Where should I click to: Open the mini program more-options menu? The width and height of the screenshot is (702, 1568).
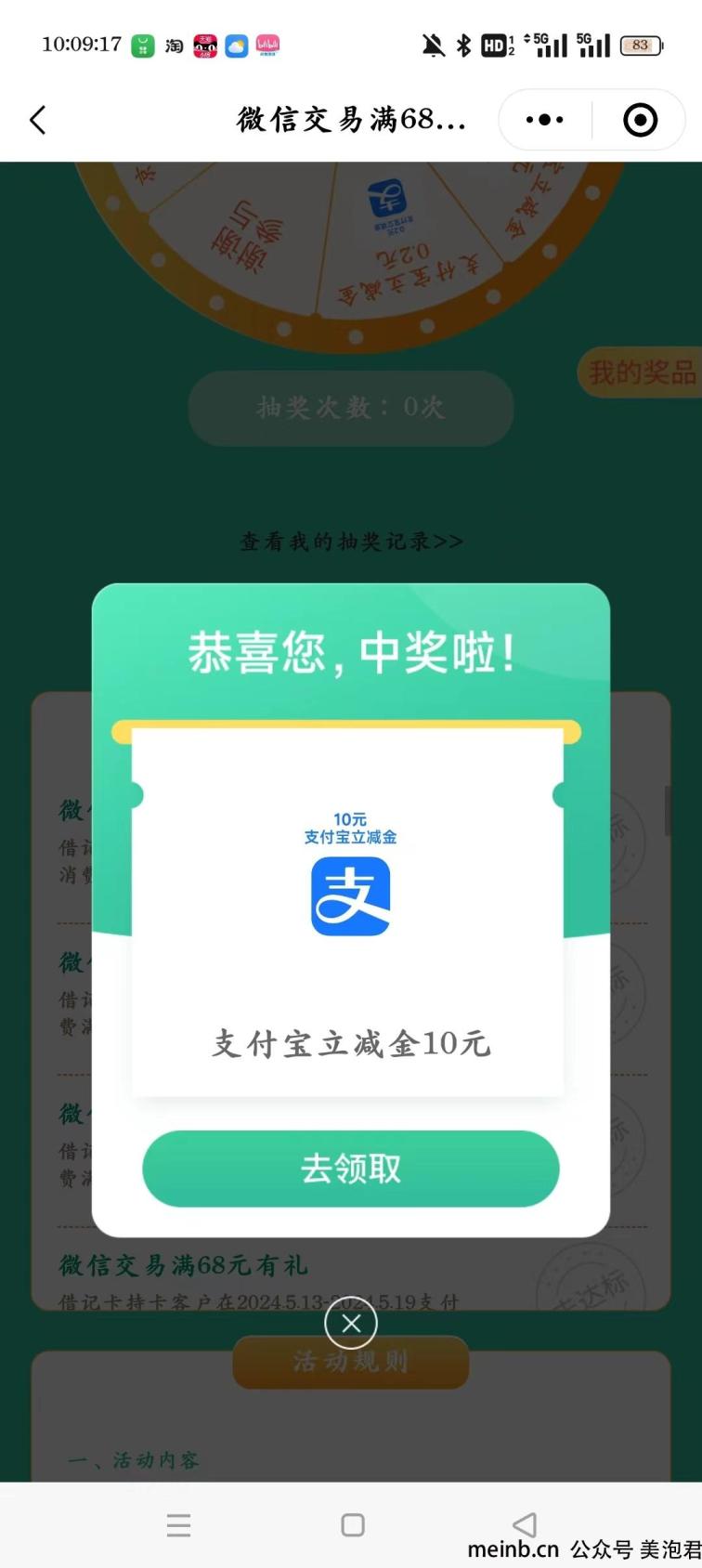(x=544, y=120)
